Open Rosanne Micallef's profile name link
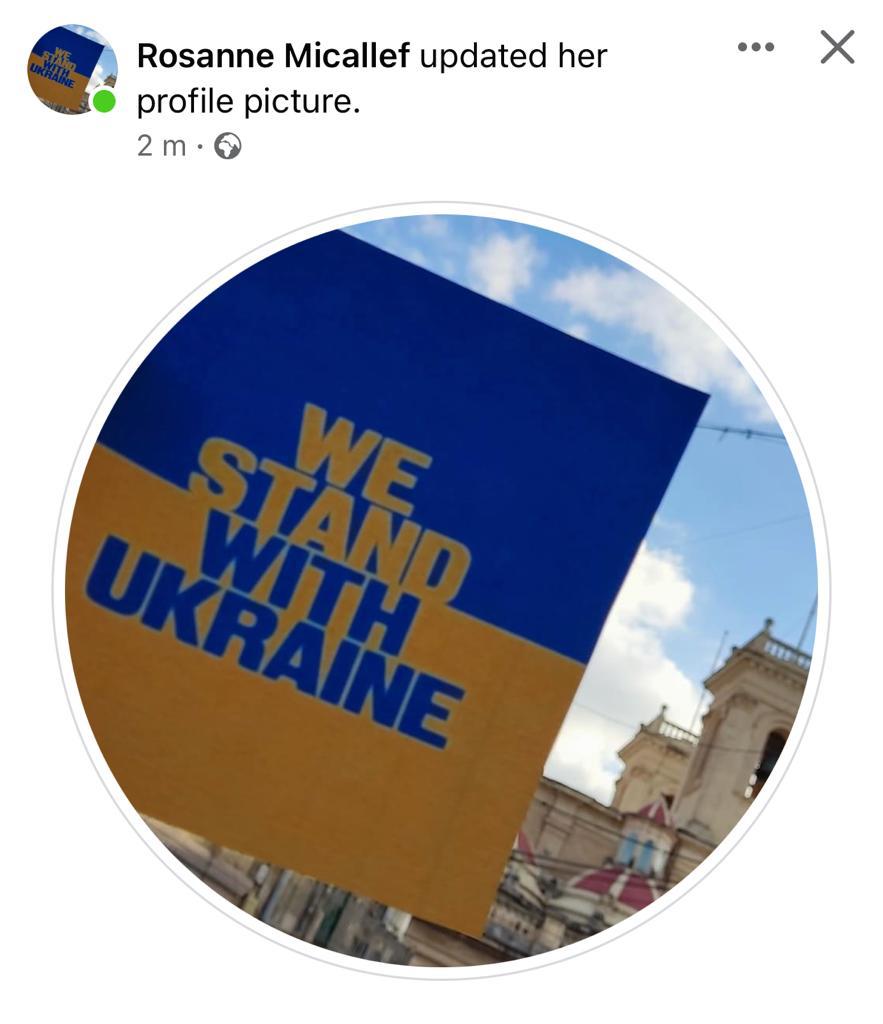The height and width of the screenshot is (1024, 883). point(273,56)
